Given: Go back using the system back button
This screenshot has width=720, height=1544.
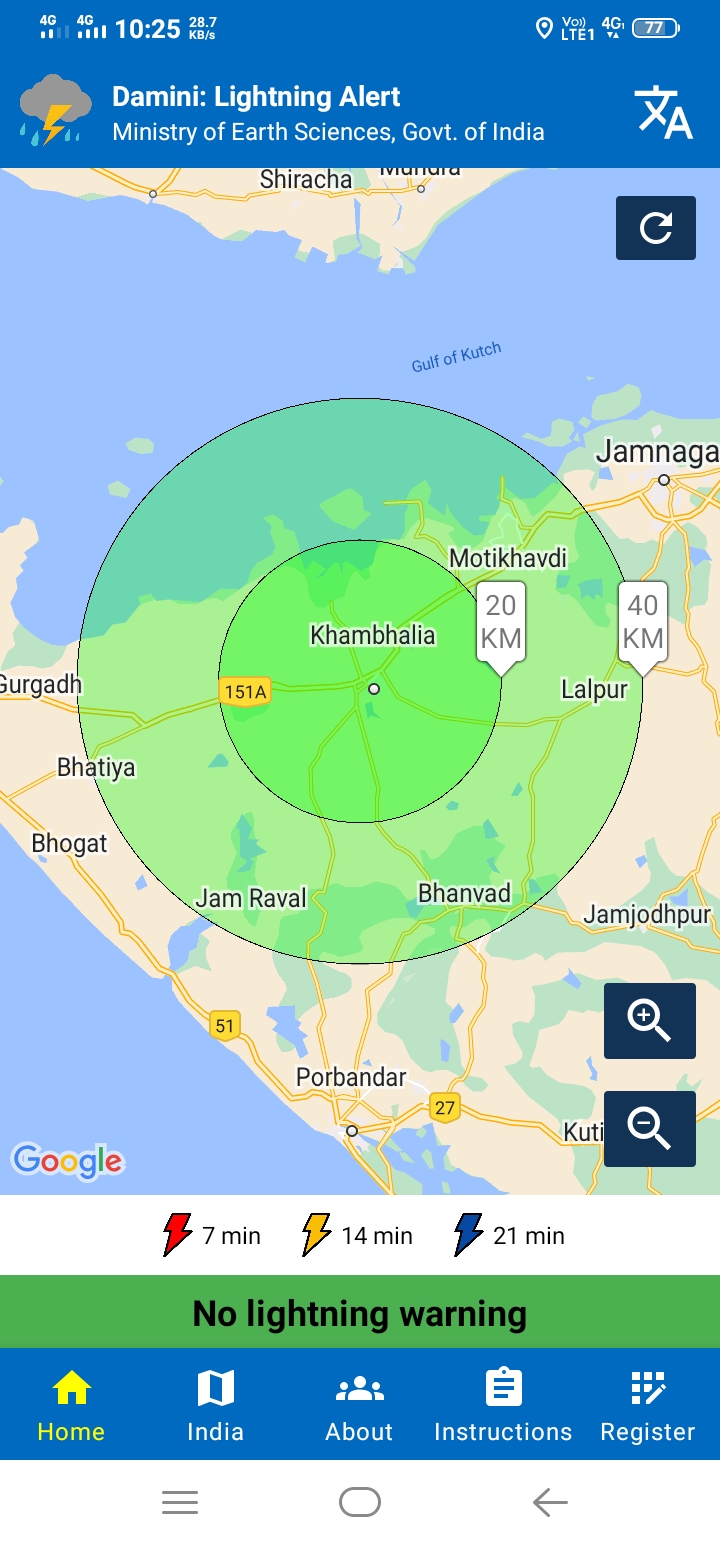Looking at the screenshot, I should (x=549, y=1502).
